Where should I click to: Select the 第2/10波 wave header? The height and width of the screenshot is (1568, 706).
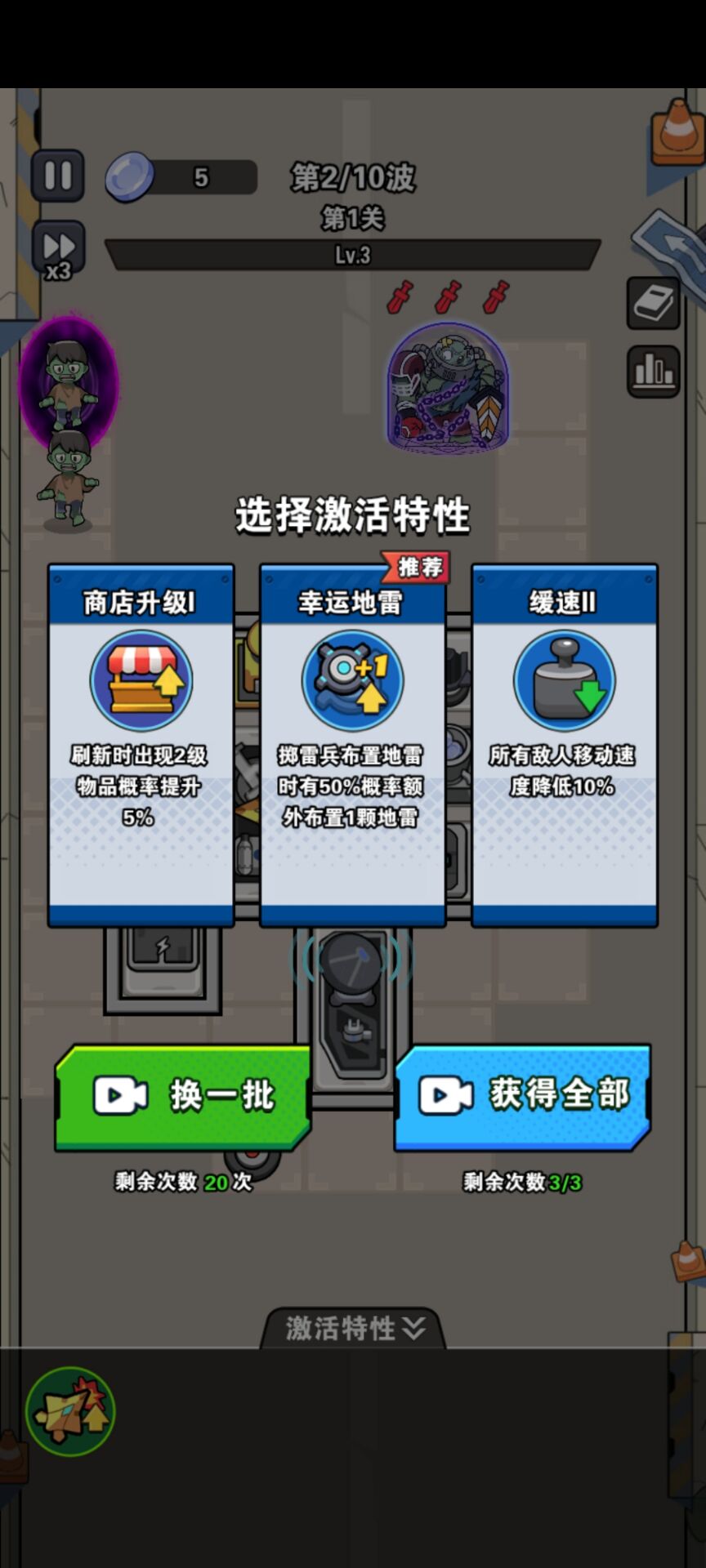(x=353, y=174)
